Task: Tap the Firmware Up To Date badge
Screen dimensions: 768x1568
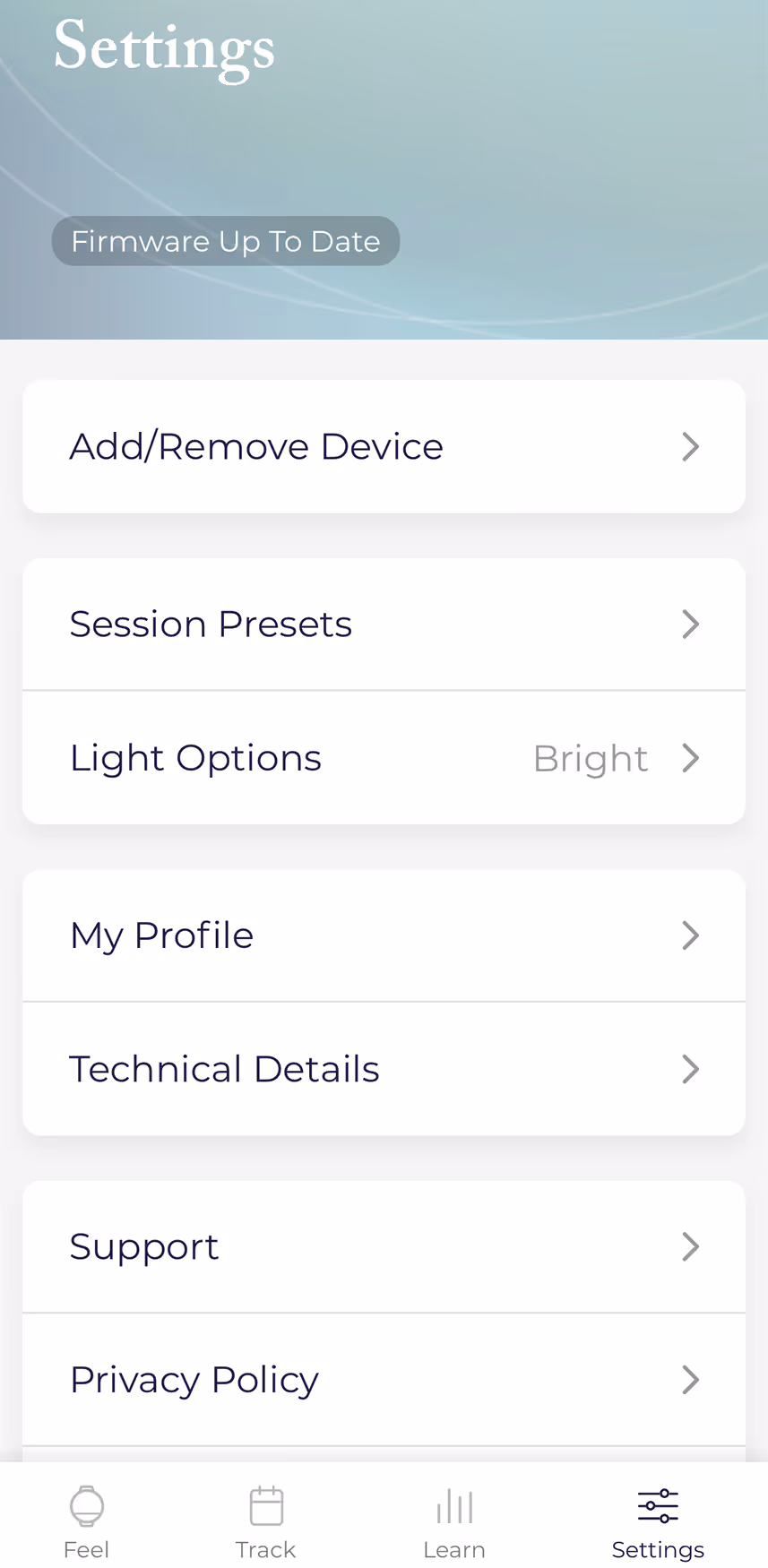Action: coord(226,240)
